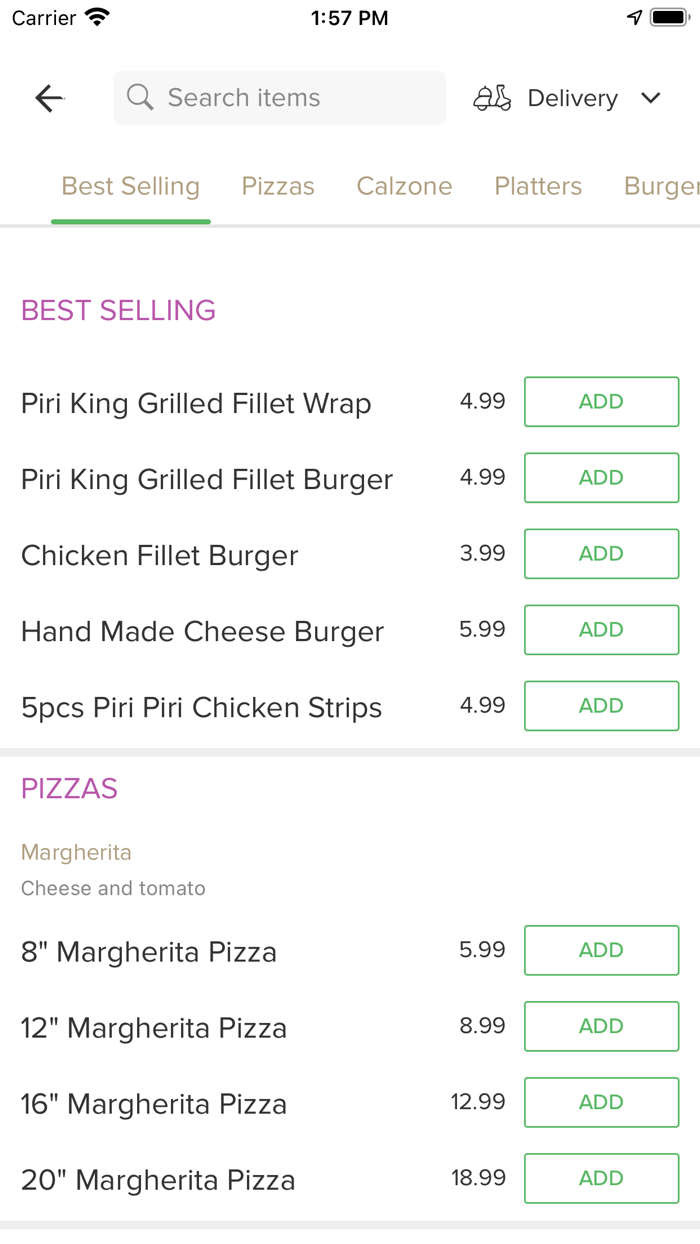Switch to the Calzone tab
The height and width of the screenshot is (1244, 700).
coord(404,186)
